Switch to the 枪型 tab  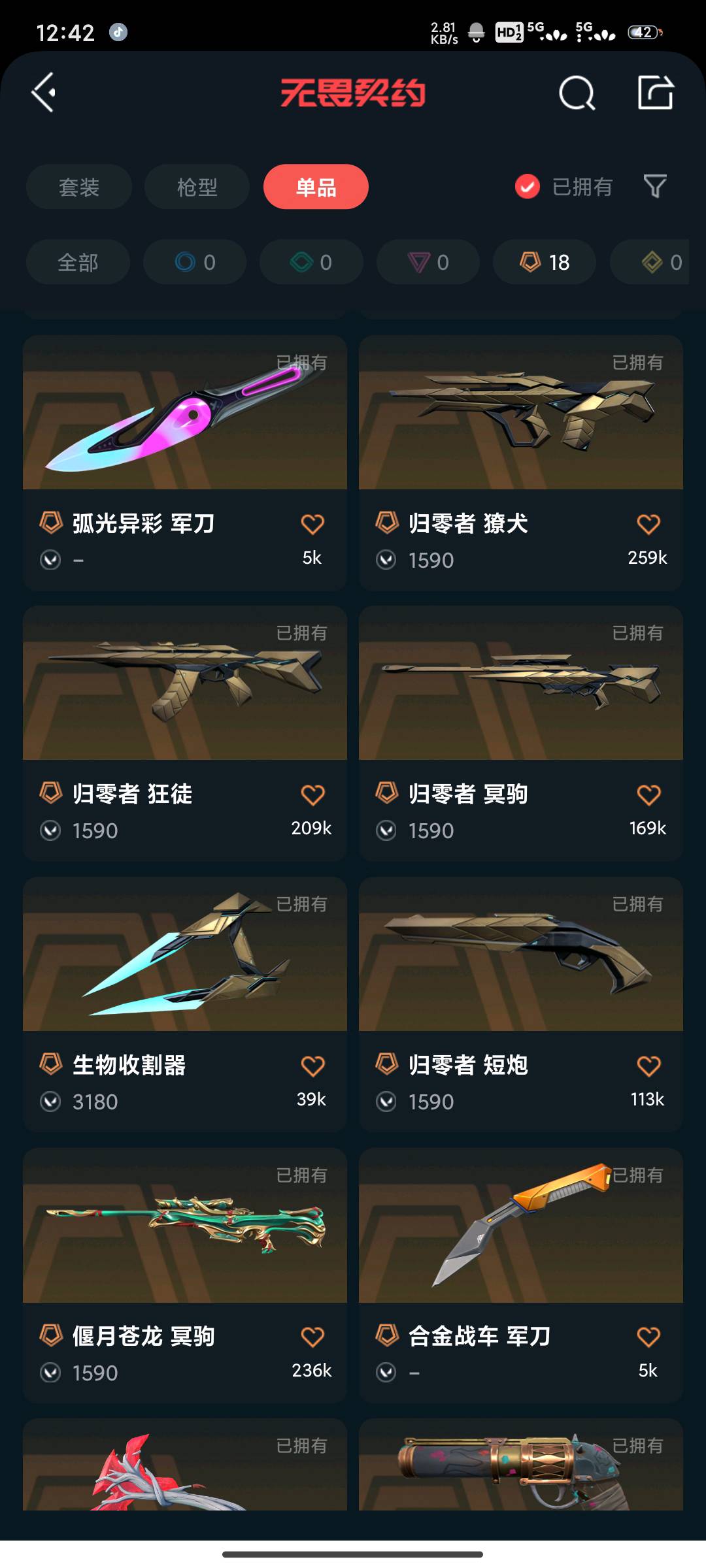197,187
